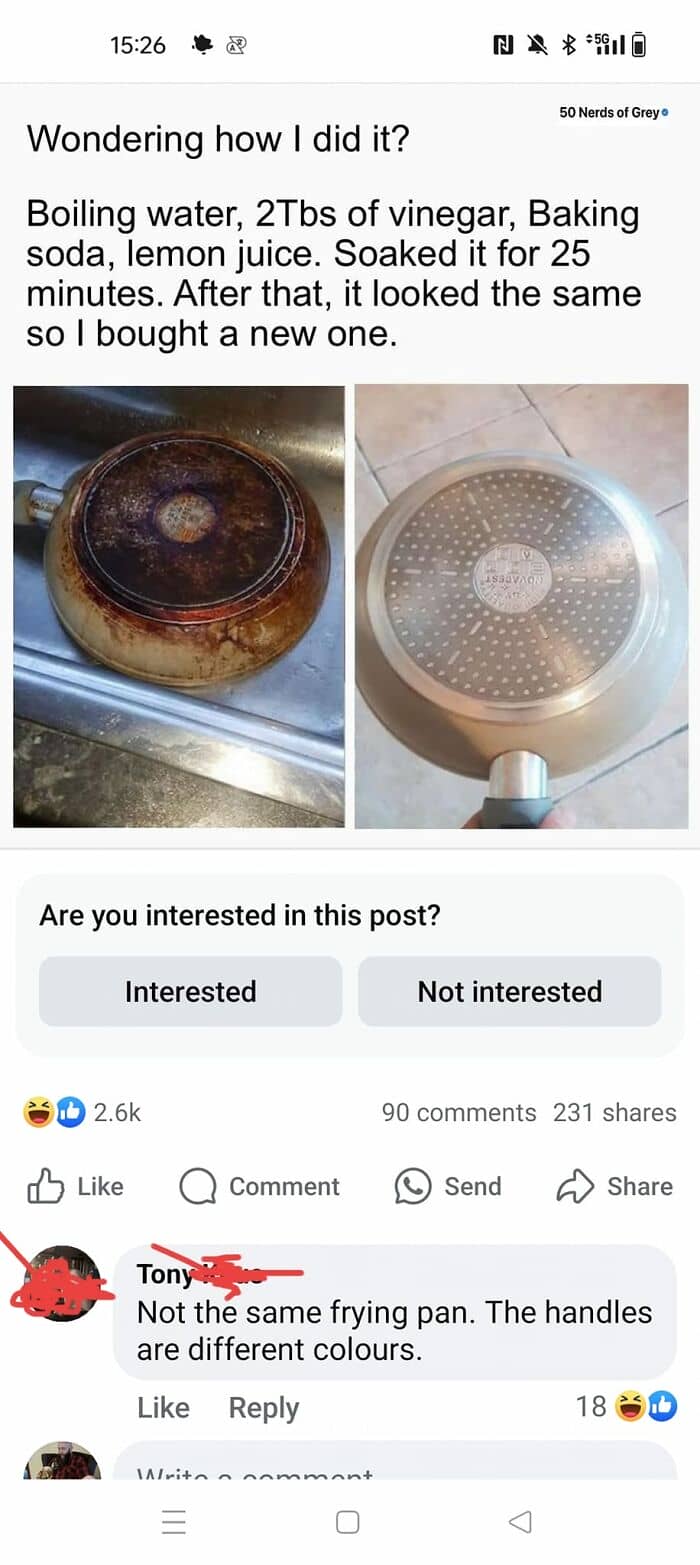
Task: Like the frying pan post
Action: tap(76, 1186)
